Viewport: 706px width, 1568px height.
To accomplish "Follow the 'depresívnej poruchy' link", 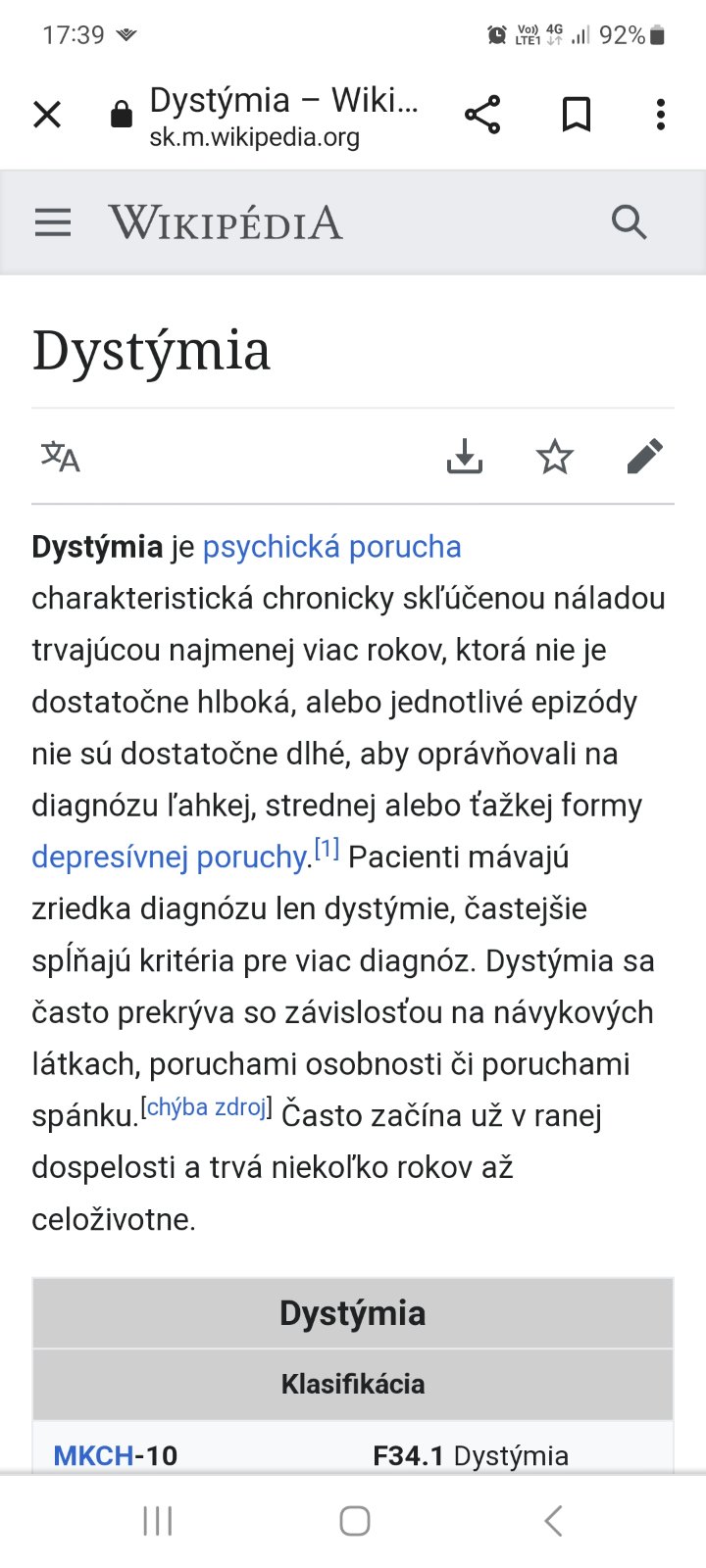I will (x=171, y=857).
